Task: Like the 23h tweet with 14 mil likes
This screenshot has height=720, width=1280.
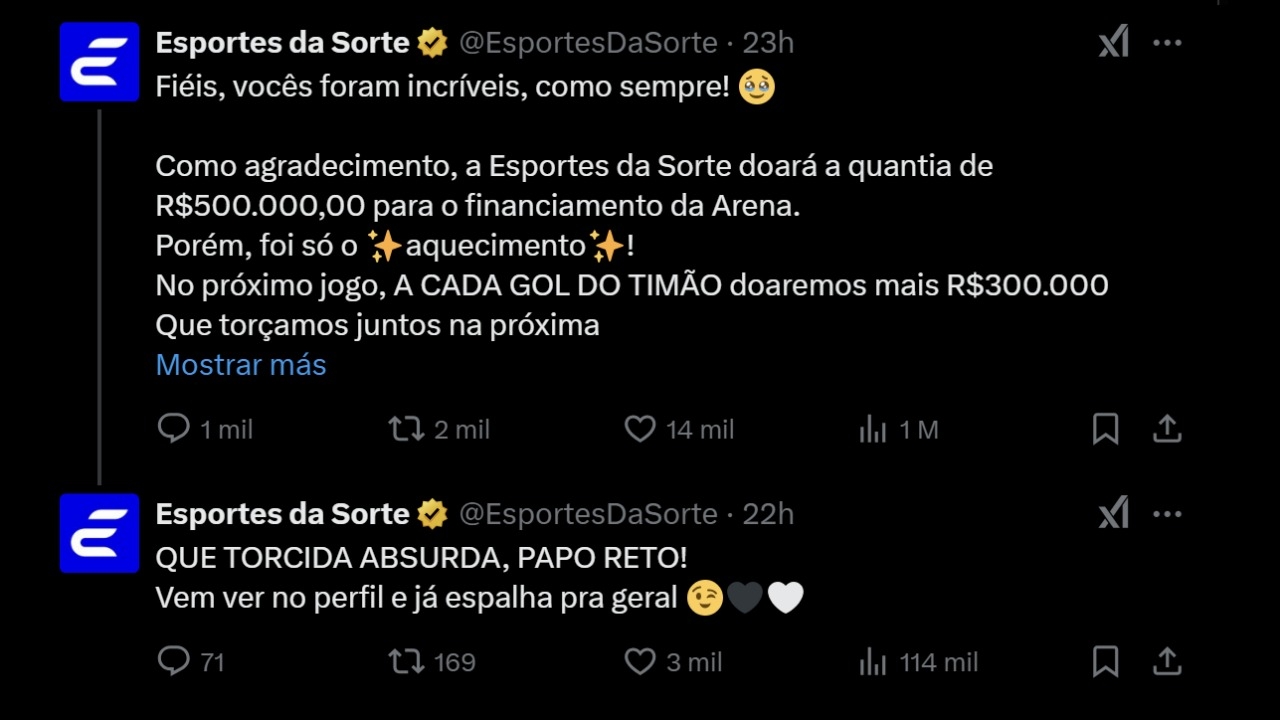Action: [640, 429]
